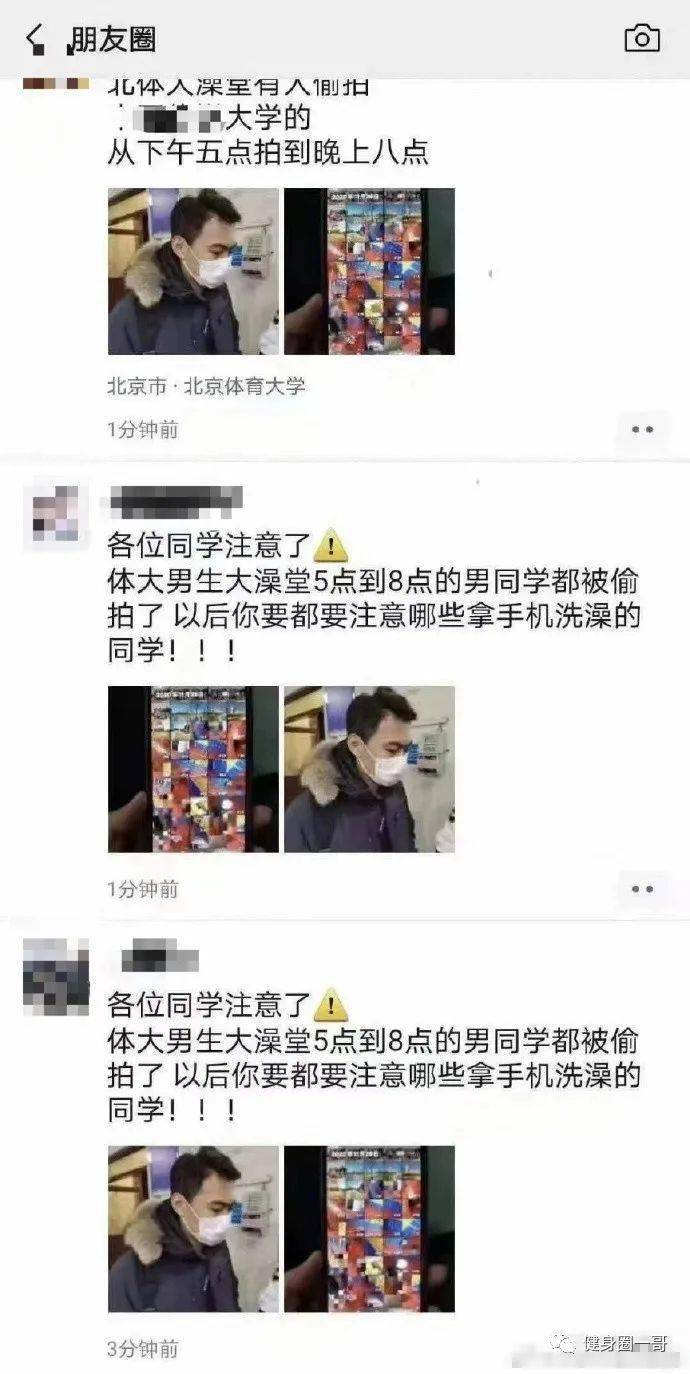Viewport: 690px width, 1374px height.
Task: View the phone gallery photo in the 北京体育大学 post
Action: tap(369, 271)
